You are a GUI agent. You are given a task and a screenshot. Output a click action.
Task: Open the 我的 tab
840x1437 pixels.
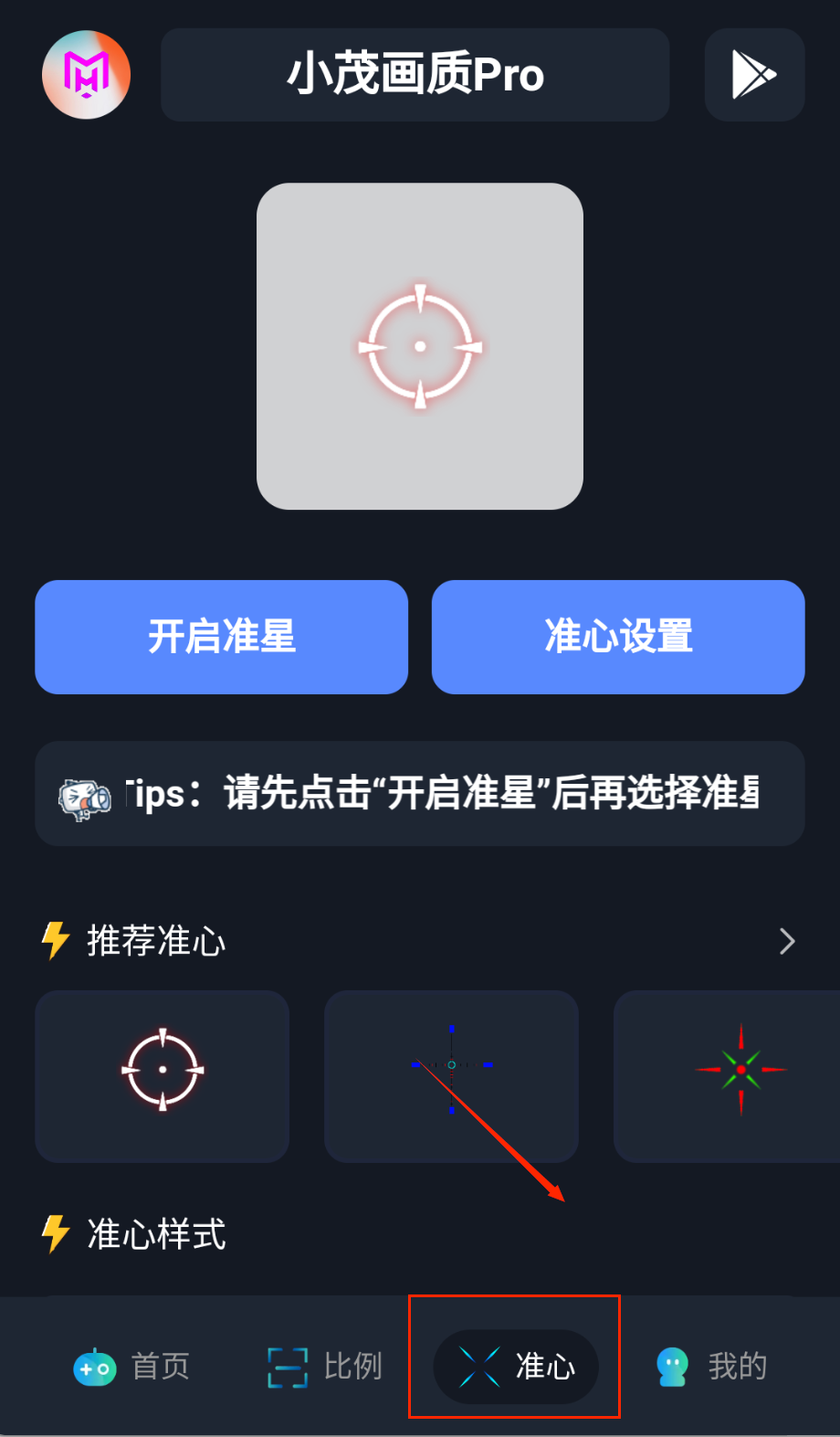point(712,1367)
